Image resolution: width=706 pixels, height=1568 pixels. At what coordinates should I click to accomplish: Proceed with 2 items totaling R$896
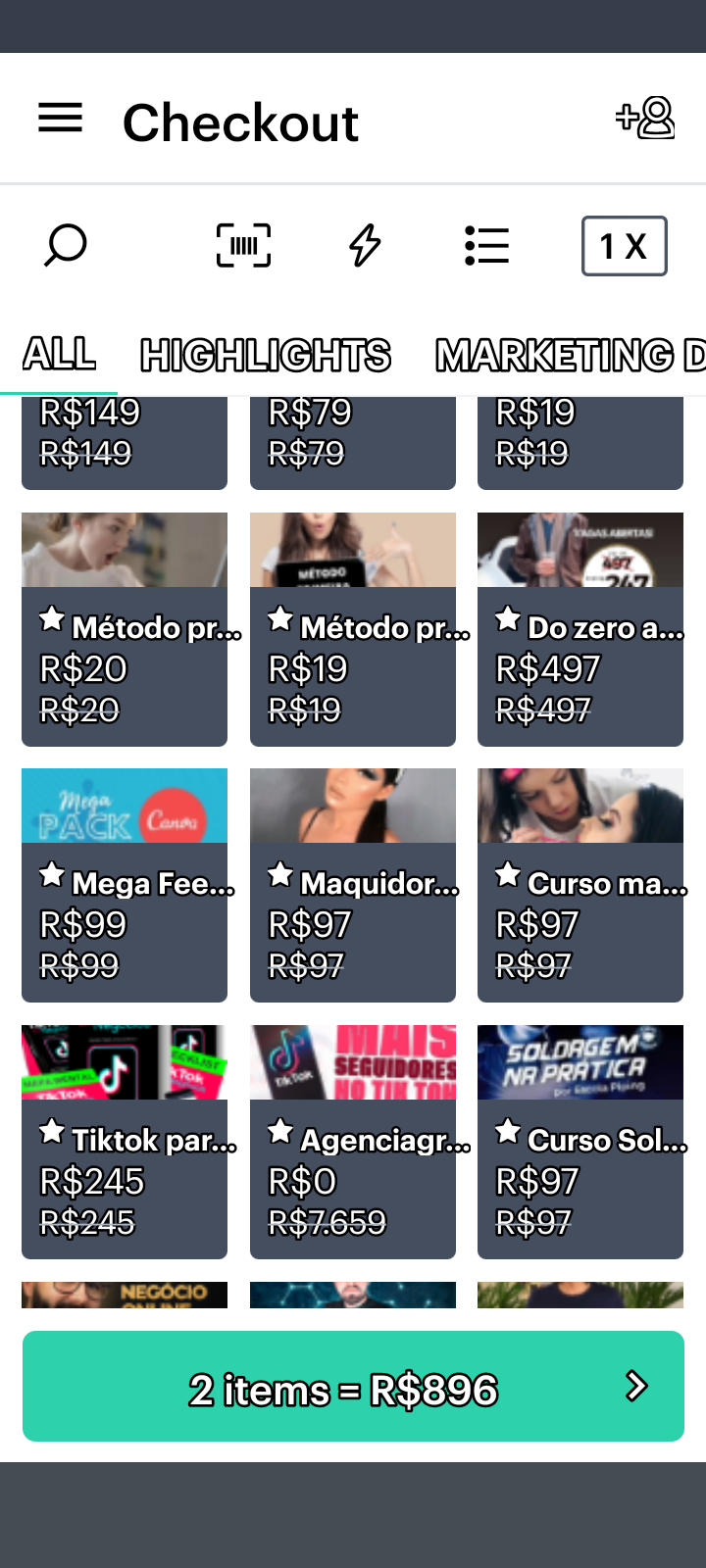(x=353, y=1387)
